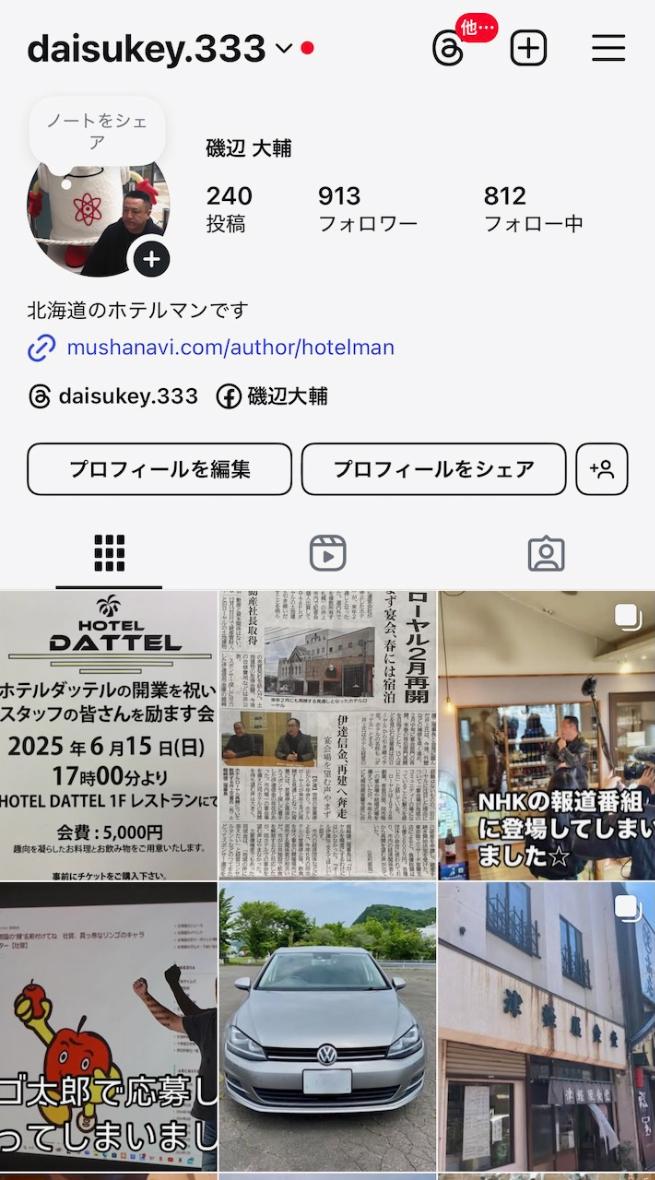
Task: Open Threads from the top bar
Action: coord(448,48)
